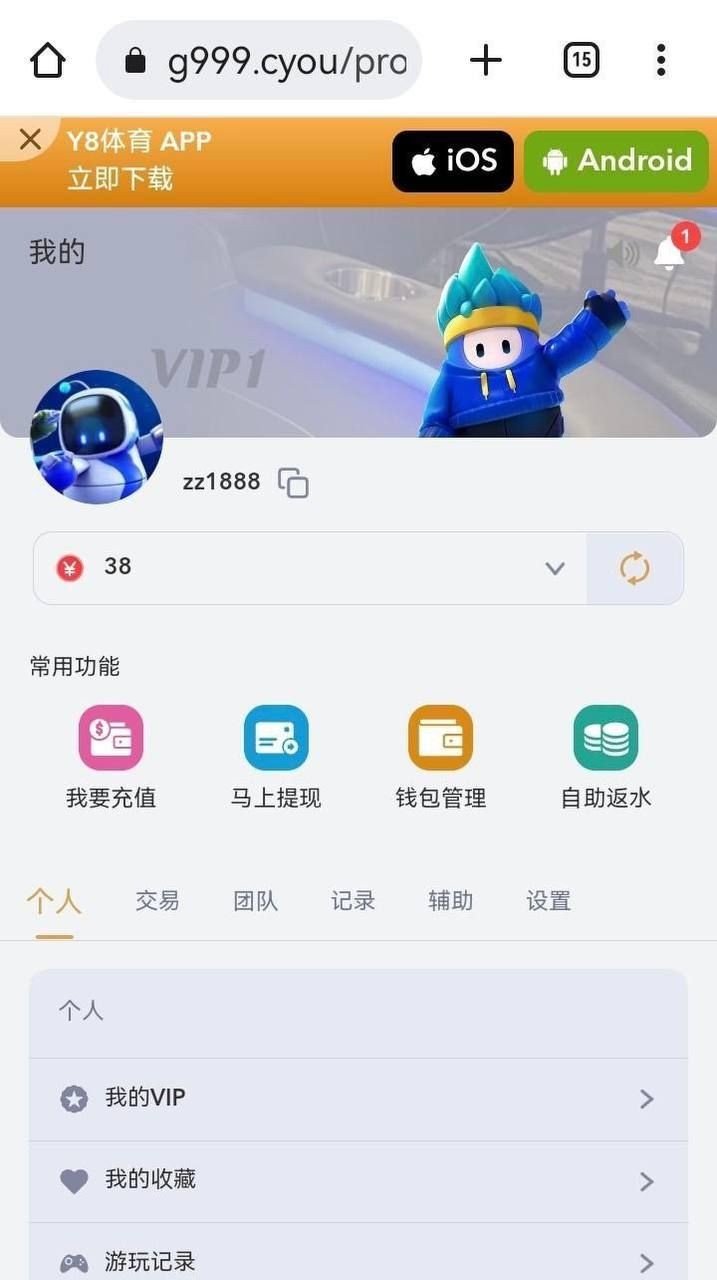The width and height of the screenshot is (717, 1280).
Task: Download the iOS app
Action: pyautogui.click(x=453, y=161)
